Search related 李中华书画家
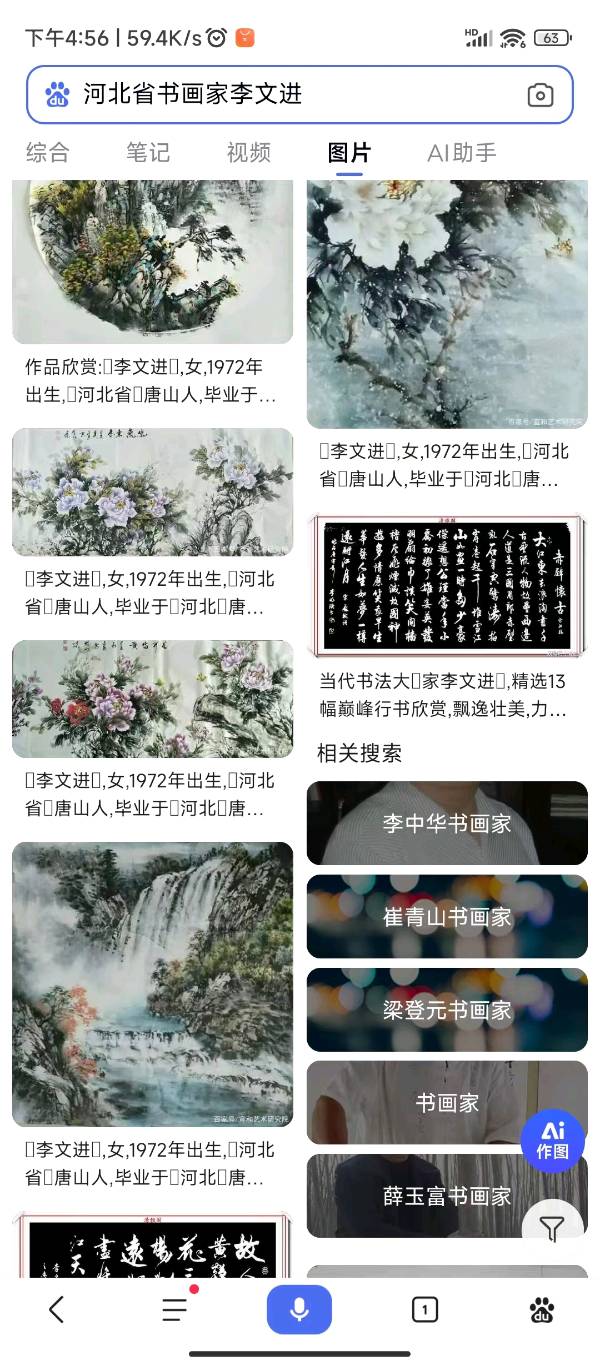Image resolution: width=600 pixels, height=1366 pixels. [x=447, y=823]
